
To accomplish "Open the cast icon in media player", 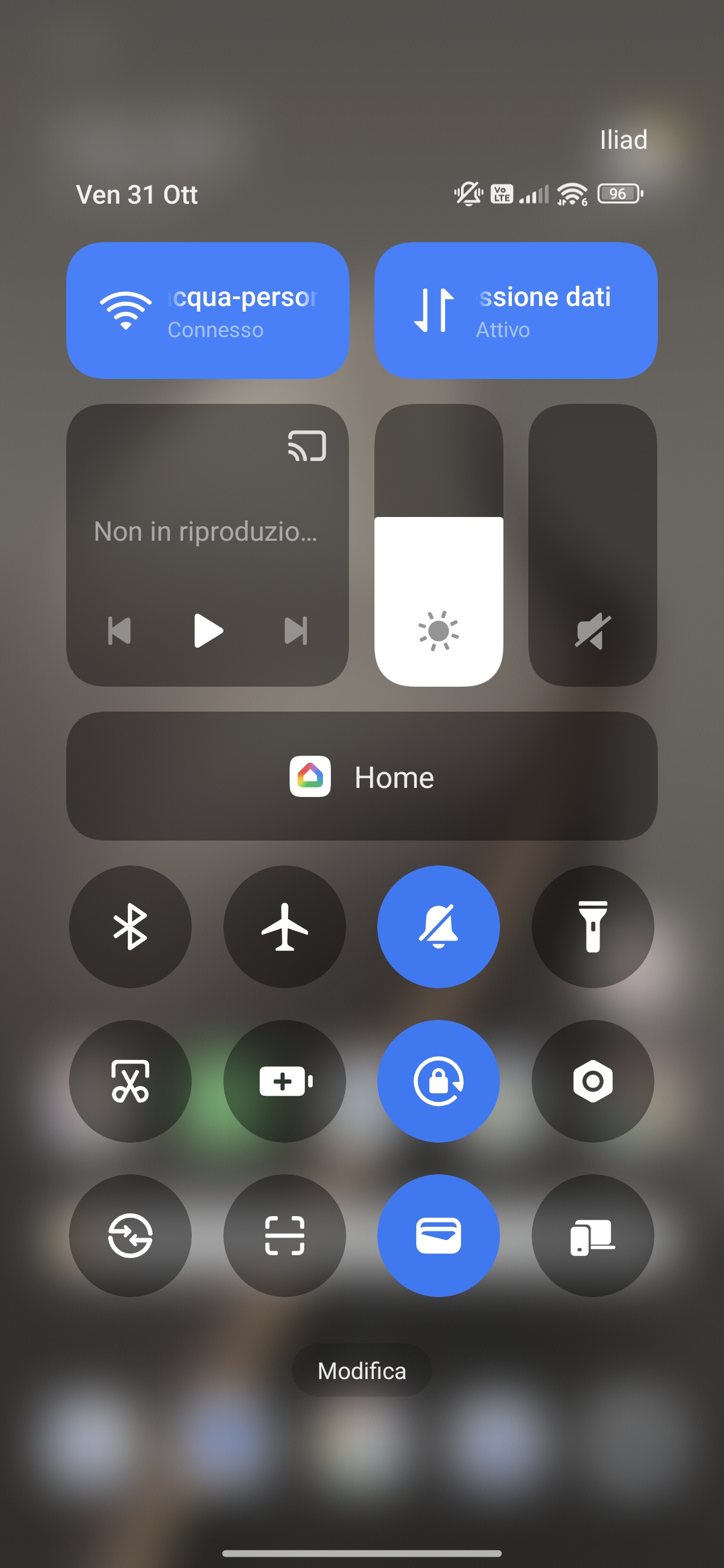I will tap(307, 446).
